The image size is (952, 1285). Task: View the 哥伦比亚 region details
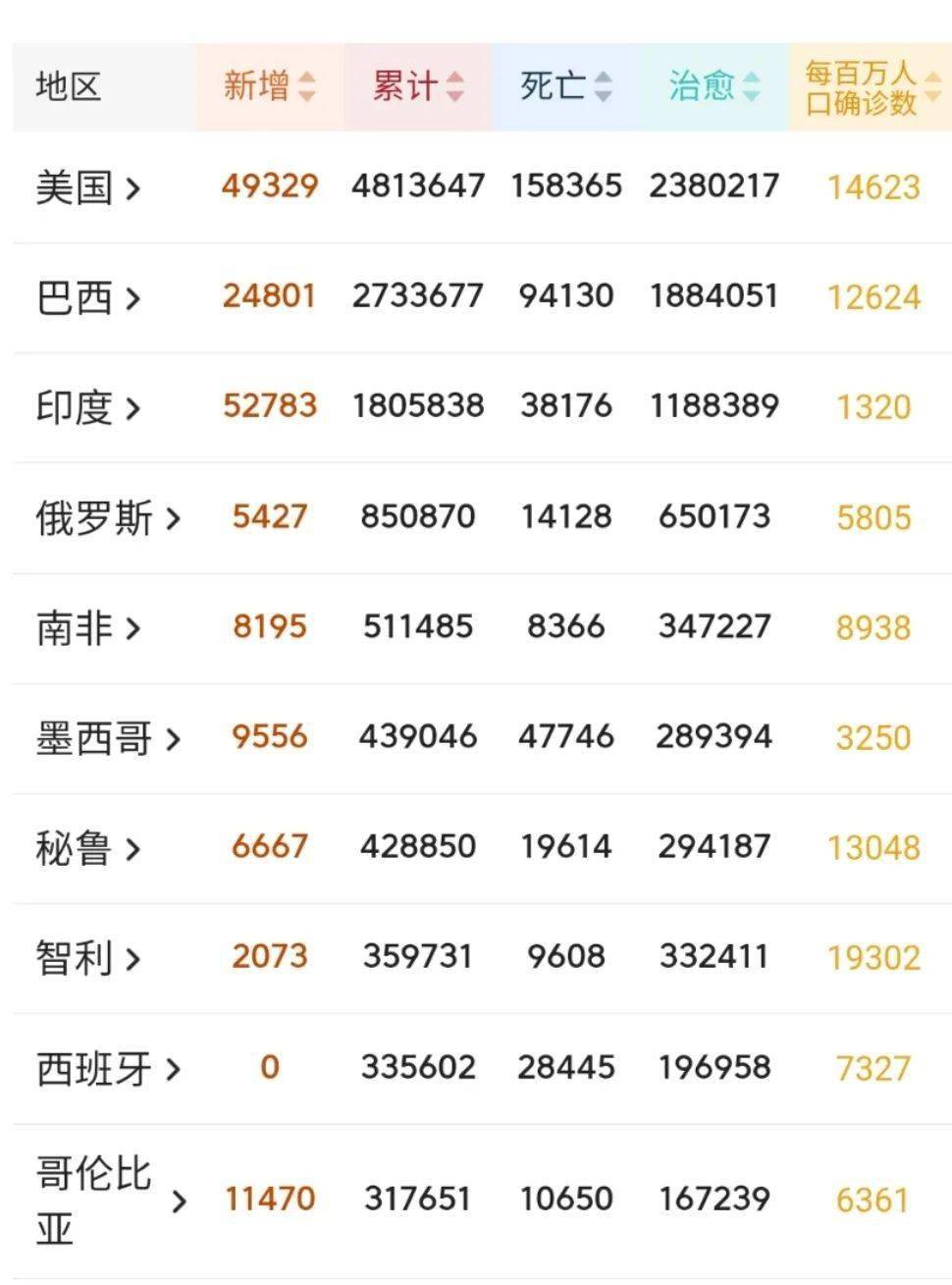(x=110, y=1199)
